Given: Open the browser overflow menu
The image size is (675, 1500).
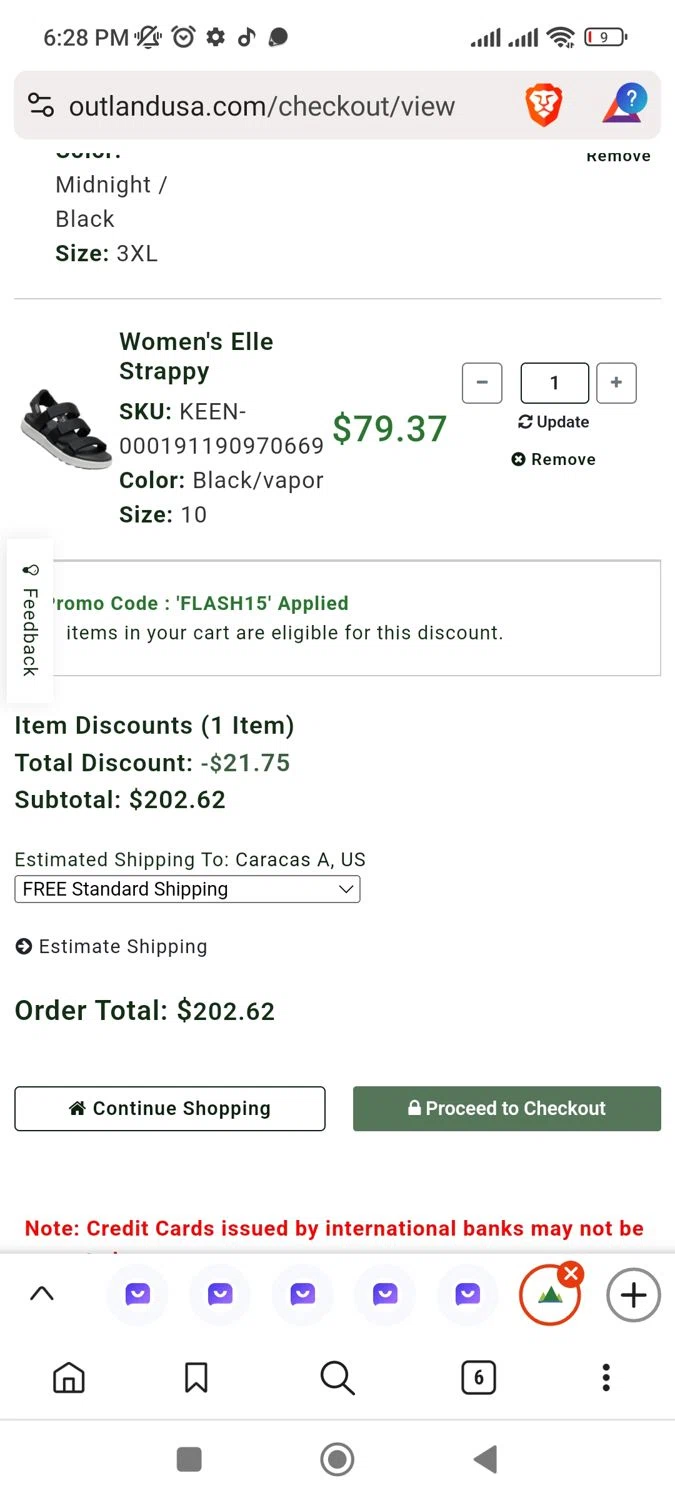Looking at the screenshot, I should tap(606, 1378).
